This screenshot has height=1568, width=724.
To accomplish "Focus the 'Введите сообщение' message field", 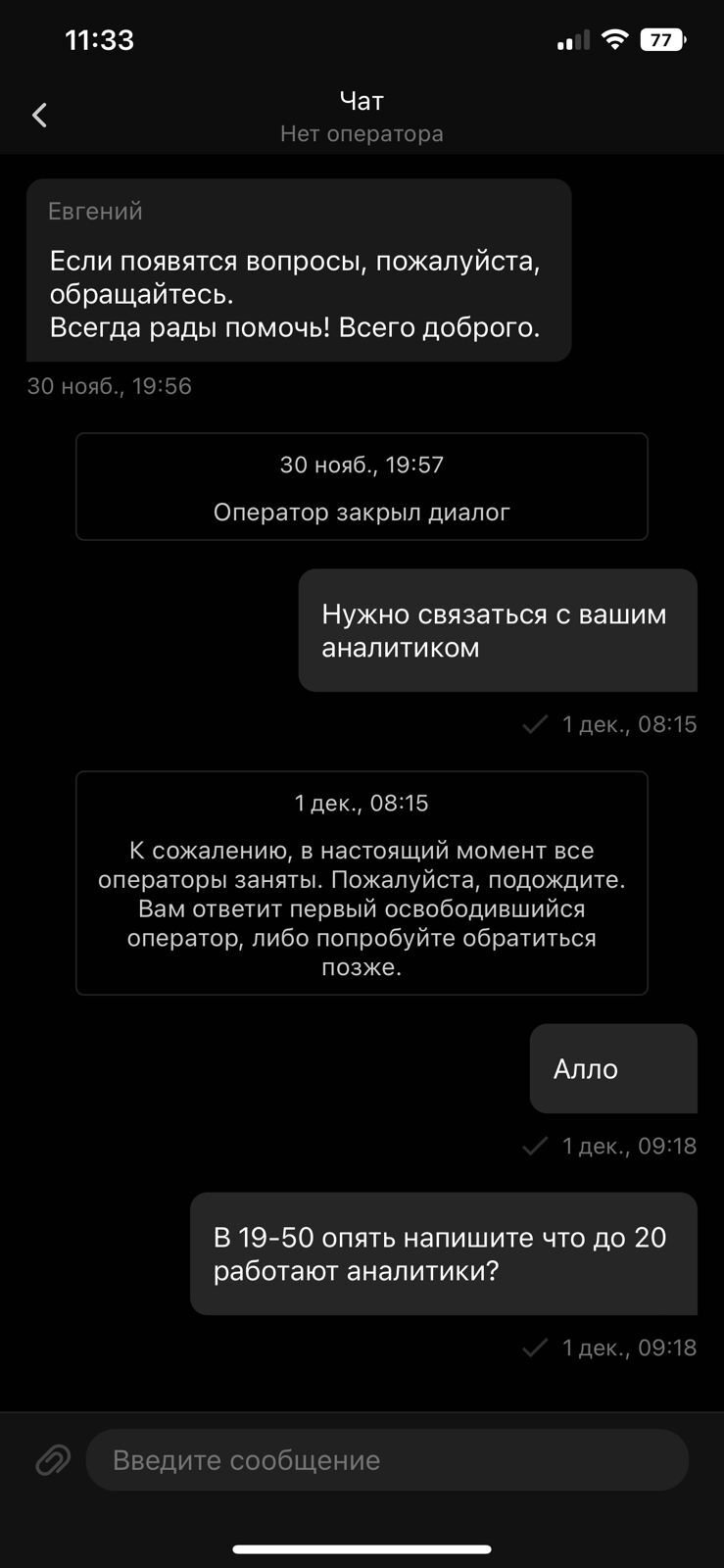I will click(387, 1460).
